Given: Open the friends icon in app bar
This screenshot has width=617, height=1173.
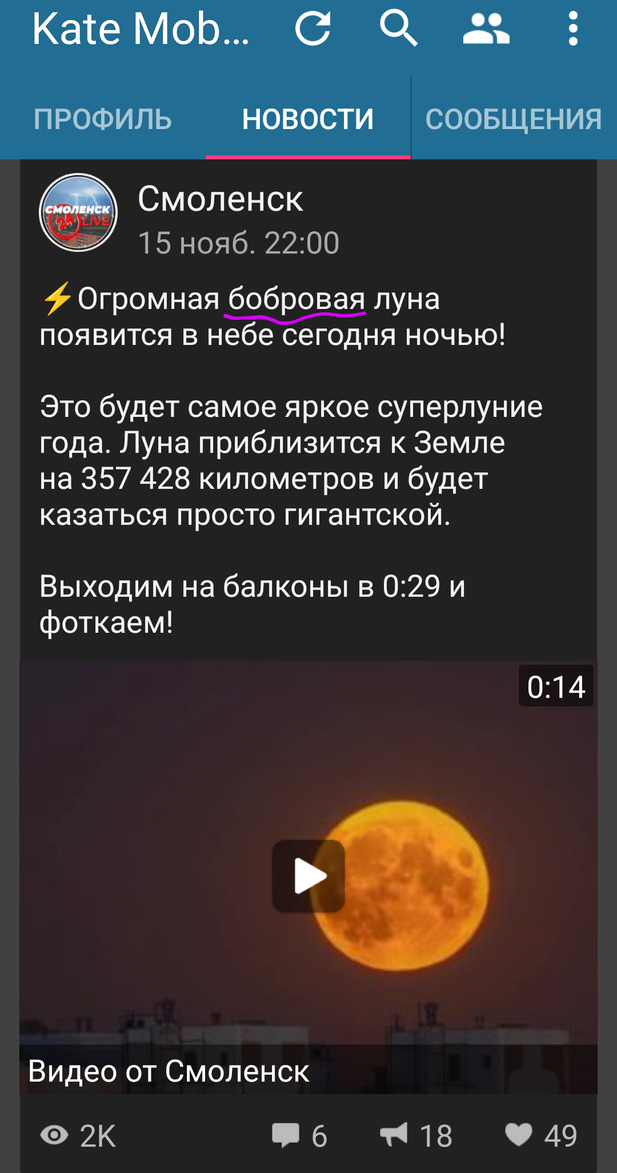Looking at the screenshot, I should pos(486,30).
